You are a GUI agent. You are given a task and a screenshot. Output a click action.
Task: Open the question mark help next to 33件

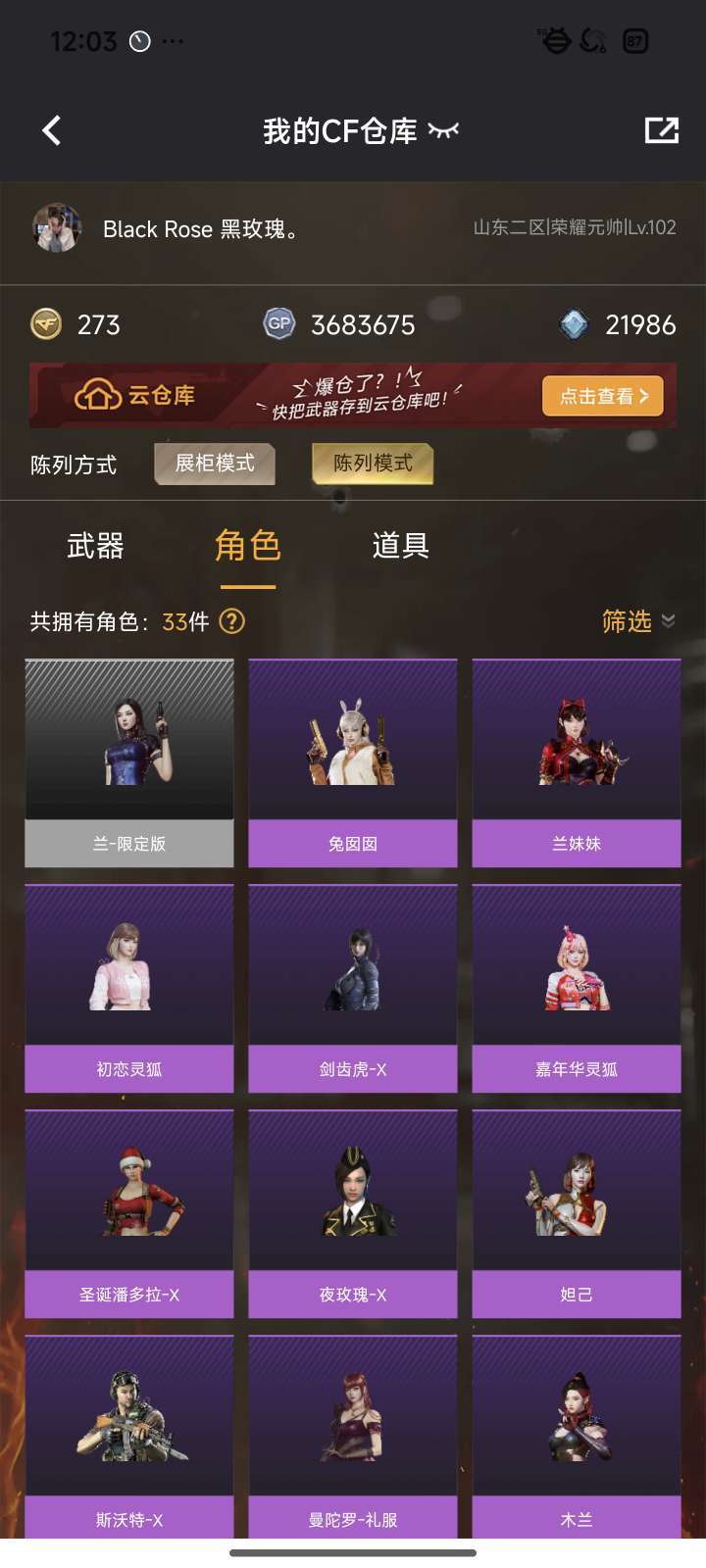tap(232, 621)
